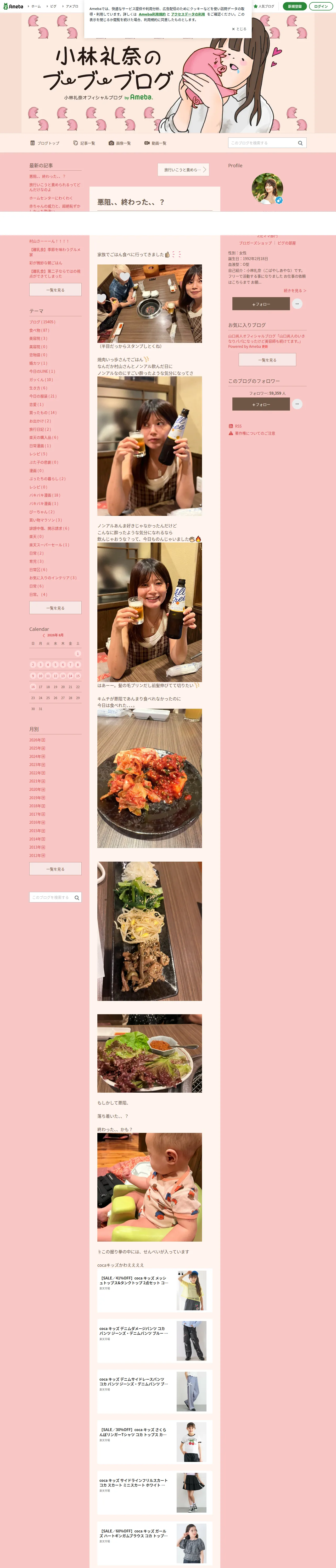
Task: Open the 人気ブログ link in header
Action: click(264, 6)
